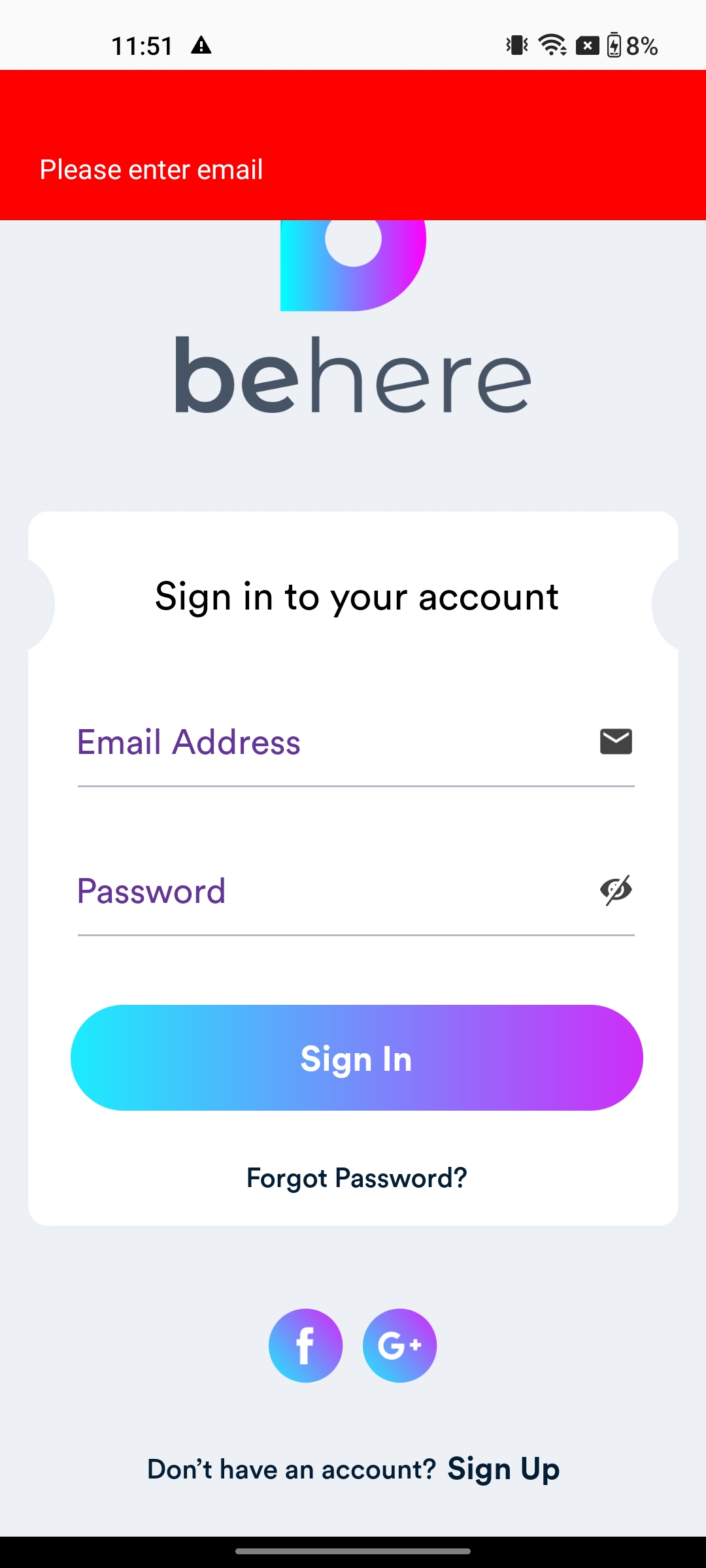Open the Forgot Password link
The height and width of the screenshot is (1568, 706).
tap(356, 1178)
